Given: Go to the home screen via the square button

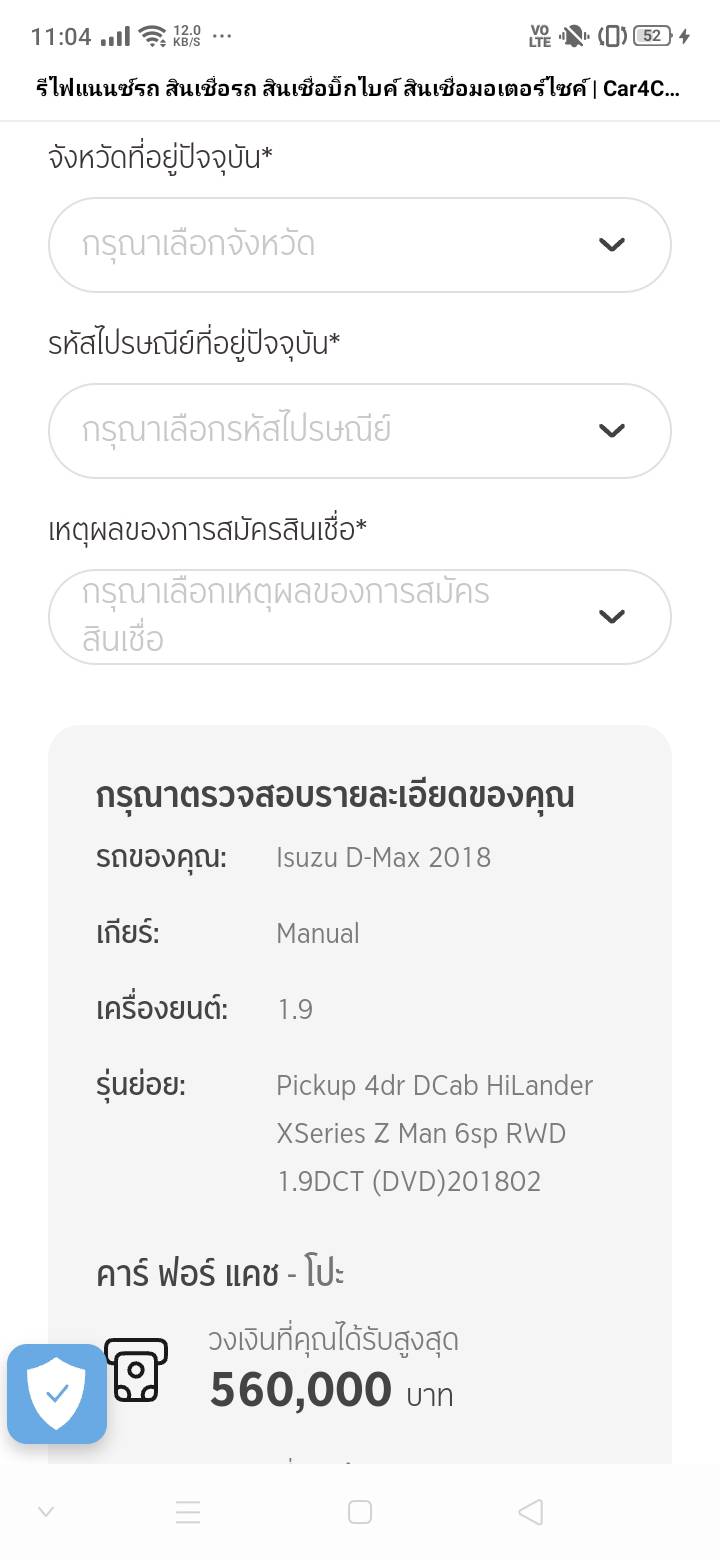Looking at the screenshot, I should pos(360,1512).
